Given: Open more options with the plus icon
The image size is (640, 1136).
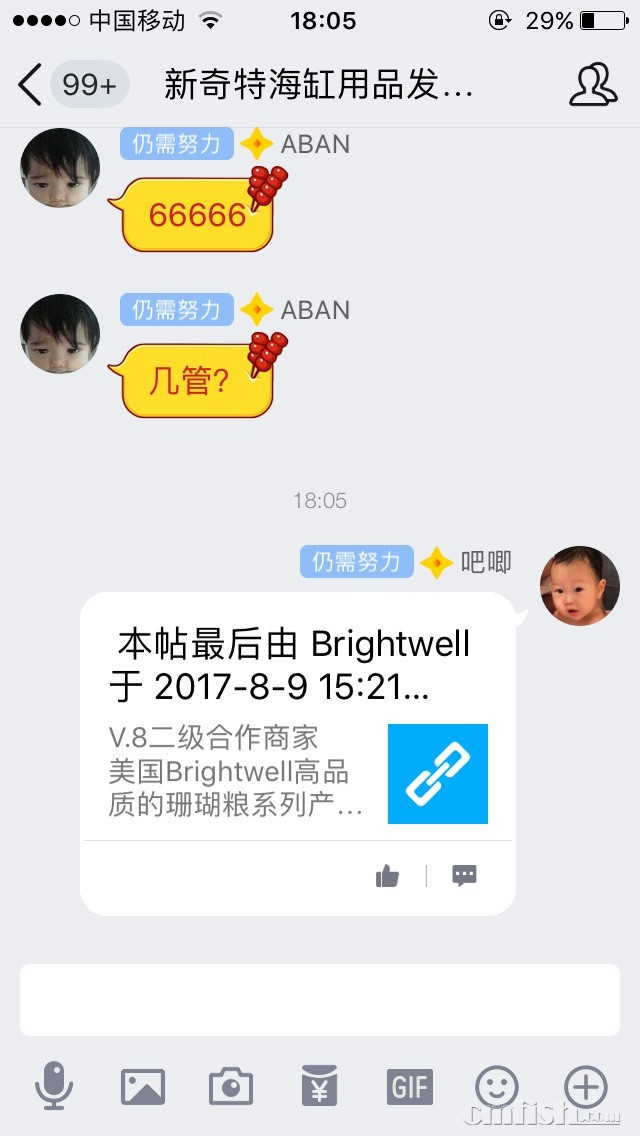Looking at the screenshot, I should (586, 1086).
